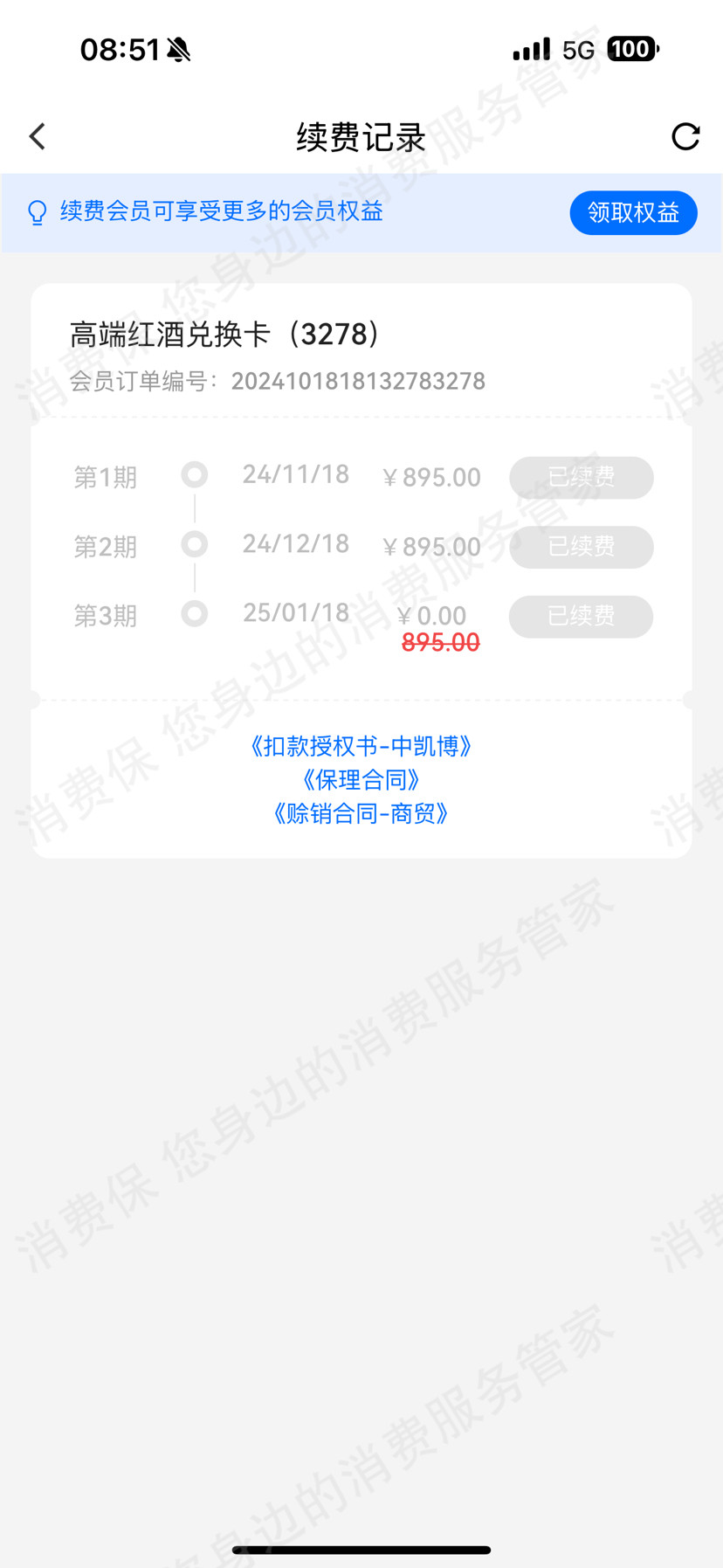Image resolution: width=723 pixels, height=1568 pixels.
Task: Open 《扣款授权书-中凯博》 link
Action: click(361, 746)
